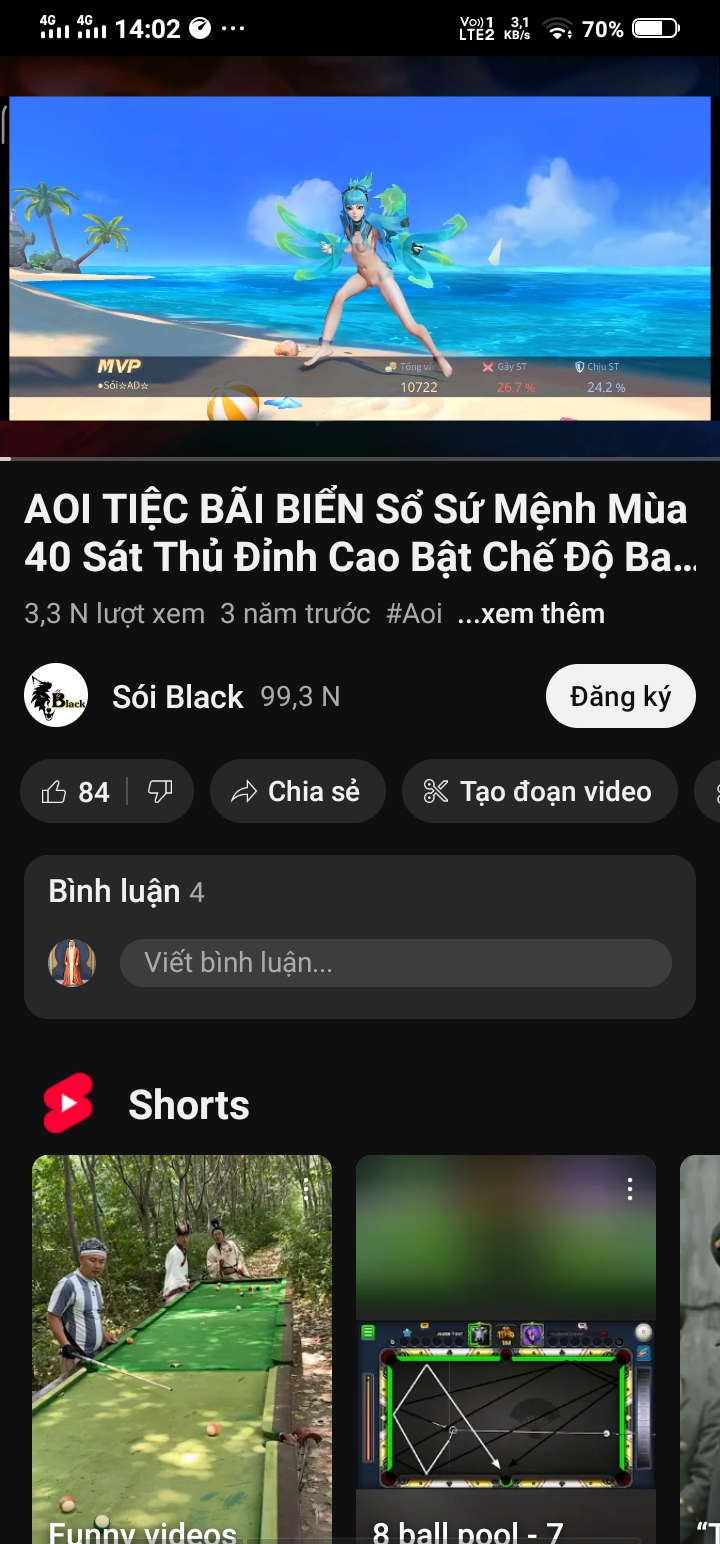This screenshot has height=1544, width=720.
Task: Subscribe with the Đăng ký button
Action: [620, 696]
